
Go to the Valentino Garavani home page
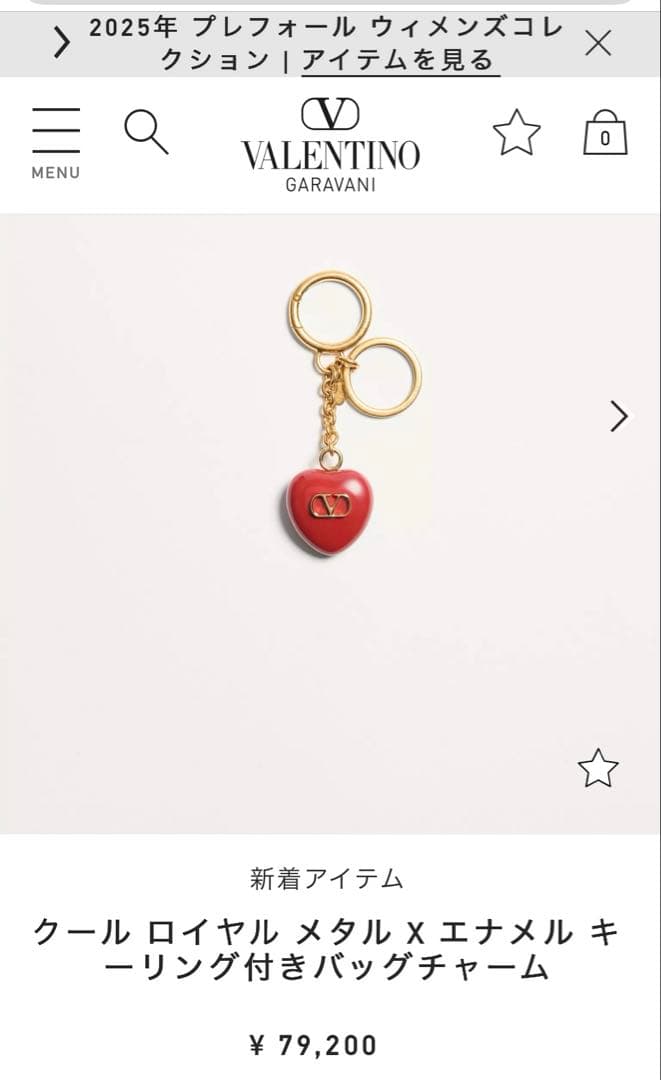tap(330, 144)
